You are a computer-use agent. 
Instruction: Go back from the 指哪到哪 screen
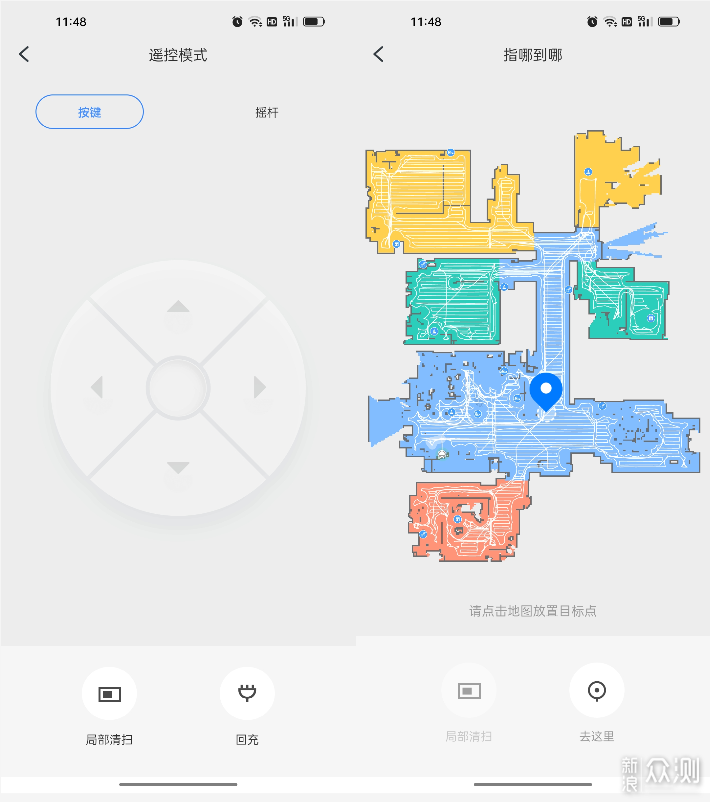pyautogui.click(x=378, y=55)
